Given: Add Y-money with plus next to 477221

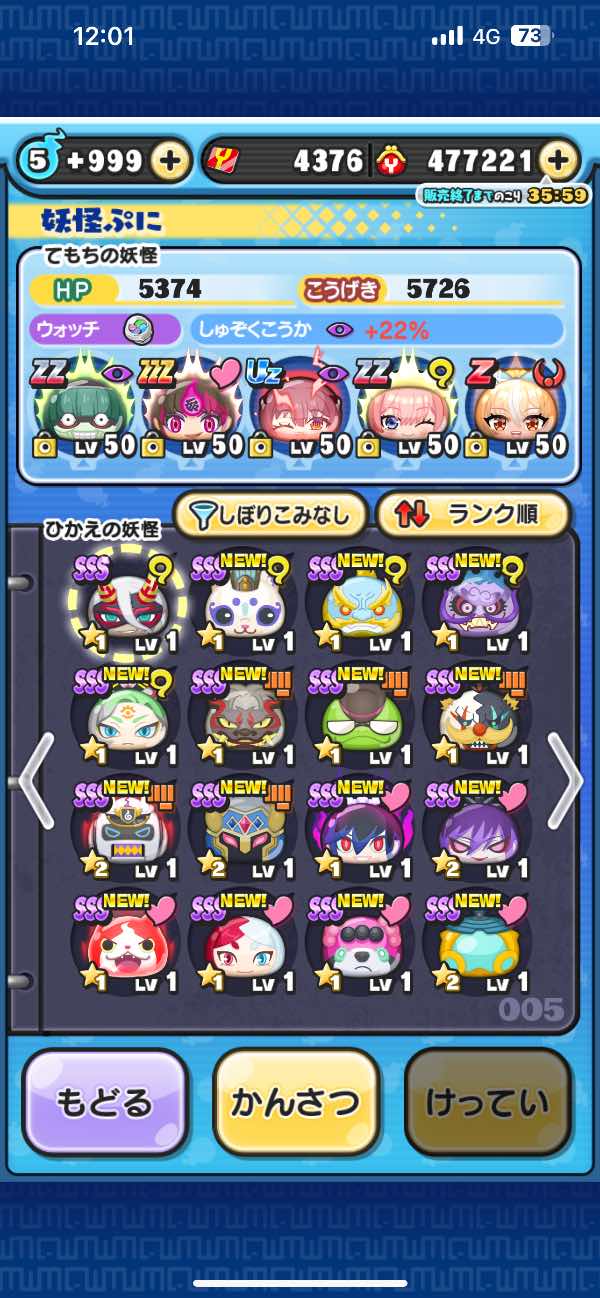Looking at the screenshot, I should click(x=559, y=160).
